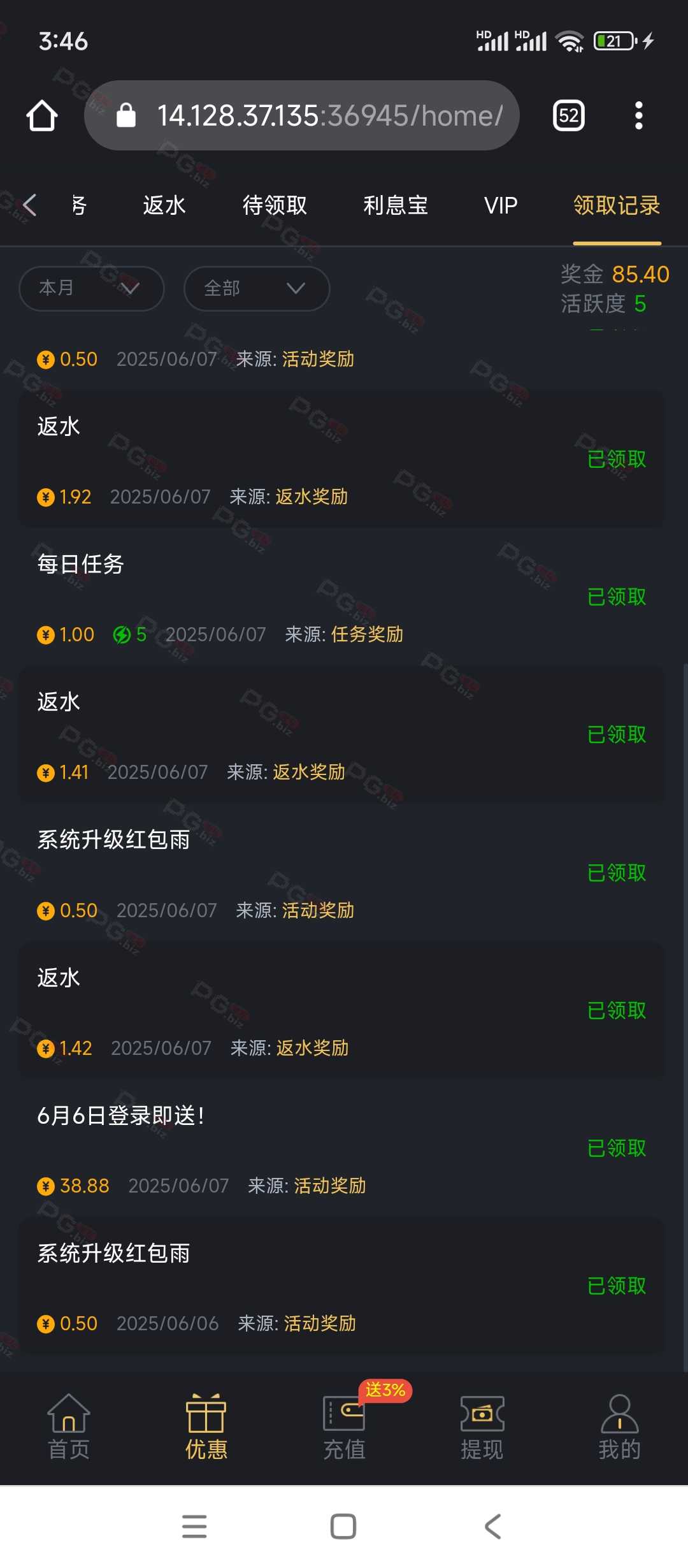Select the VIP tab
The image size is (688, 1568).
point(501,205)
